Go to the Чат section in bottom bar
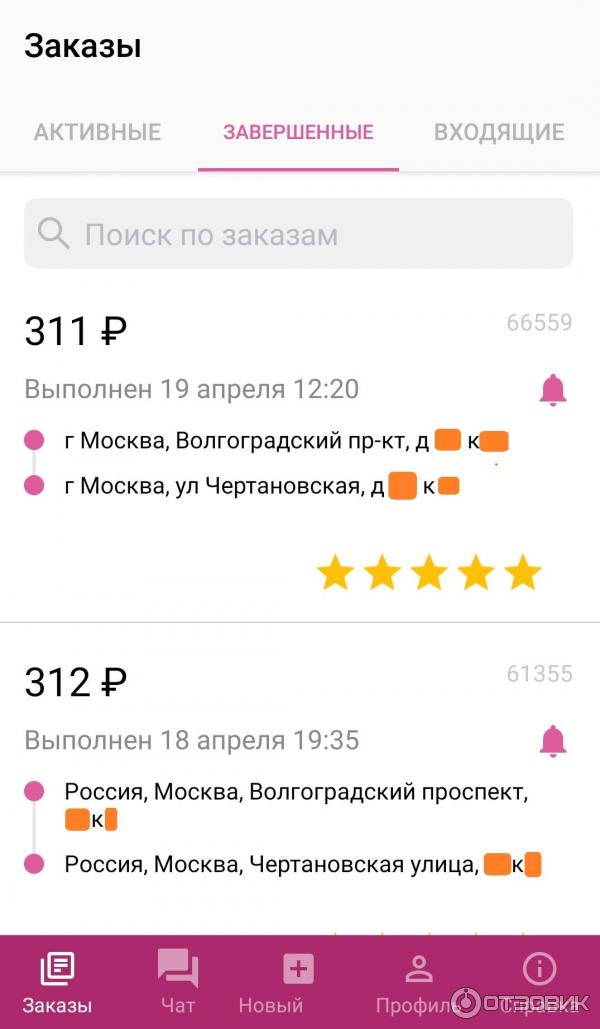 178,981
